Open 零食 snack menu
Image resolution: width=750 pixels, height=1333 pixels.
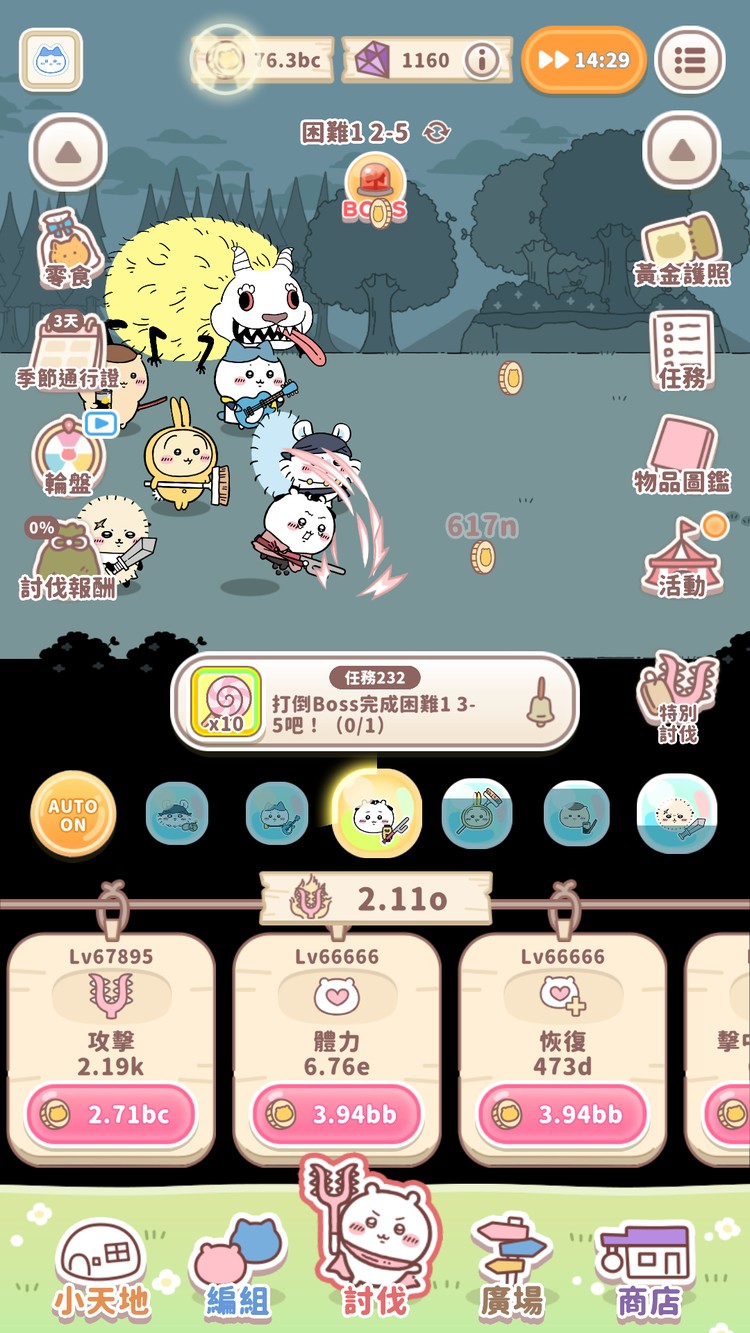coord(67,250)
